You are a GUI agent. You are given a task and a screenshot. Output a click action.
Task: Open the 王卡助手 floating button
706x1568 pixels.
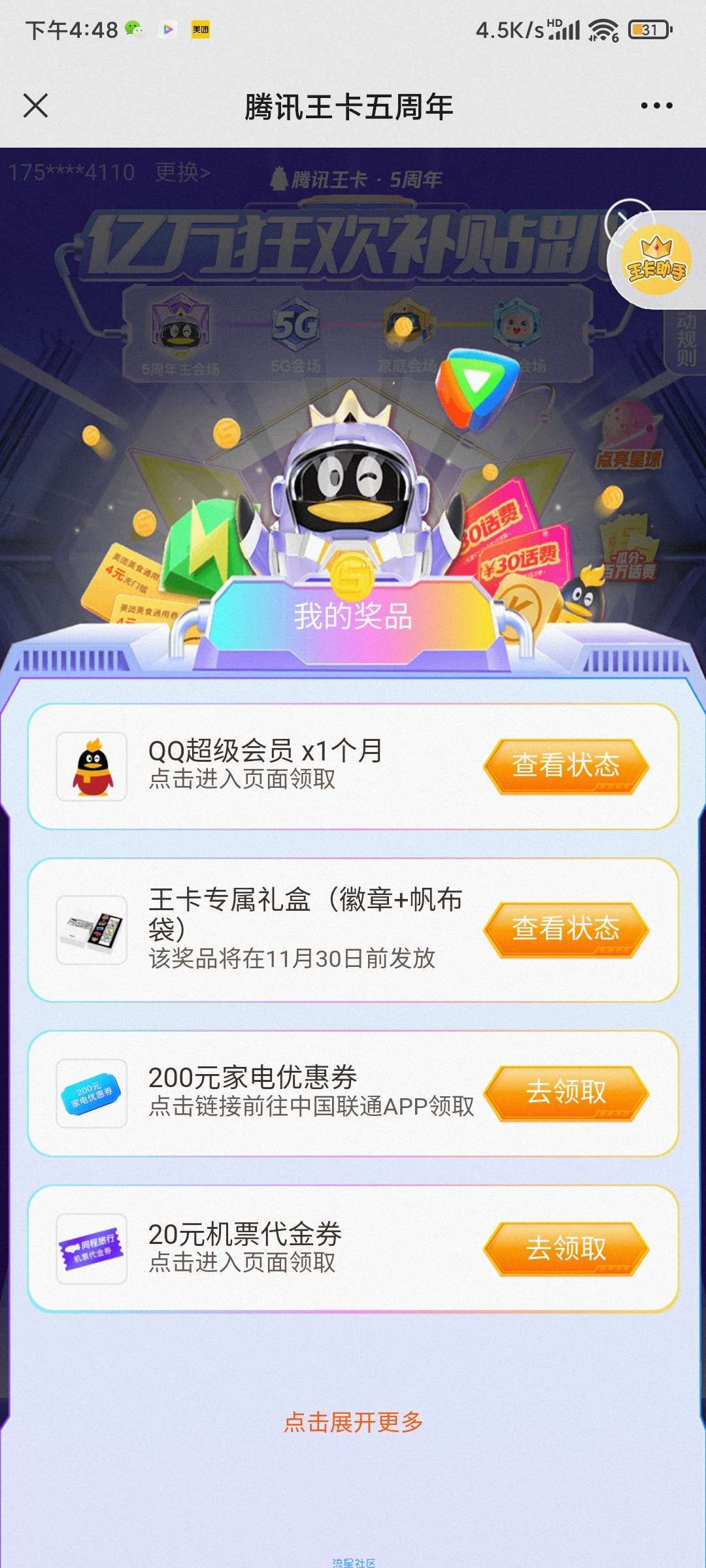656,261
